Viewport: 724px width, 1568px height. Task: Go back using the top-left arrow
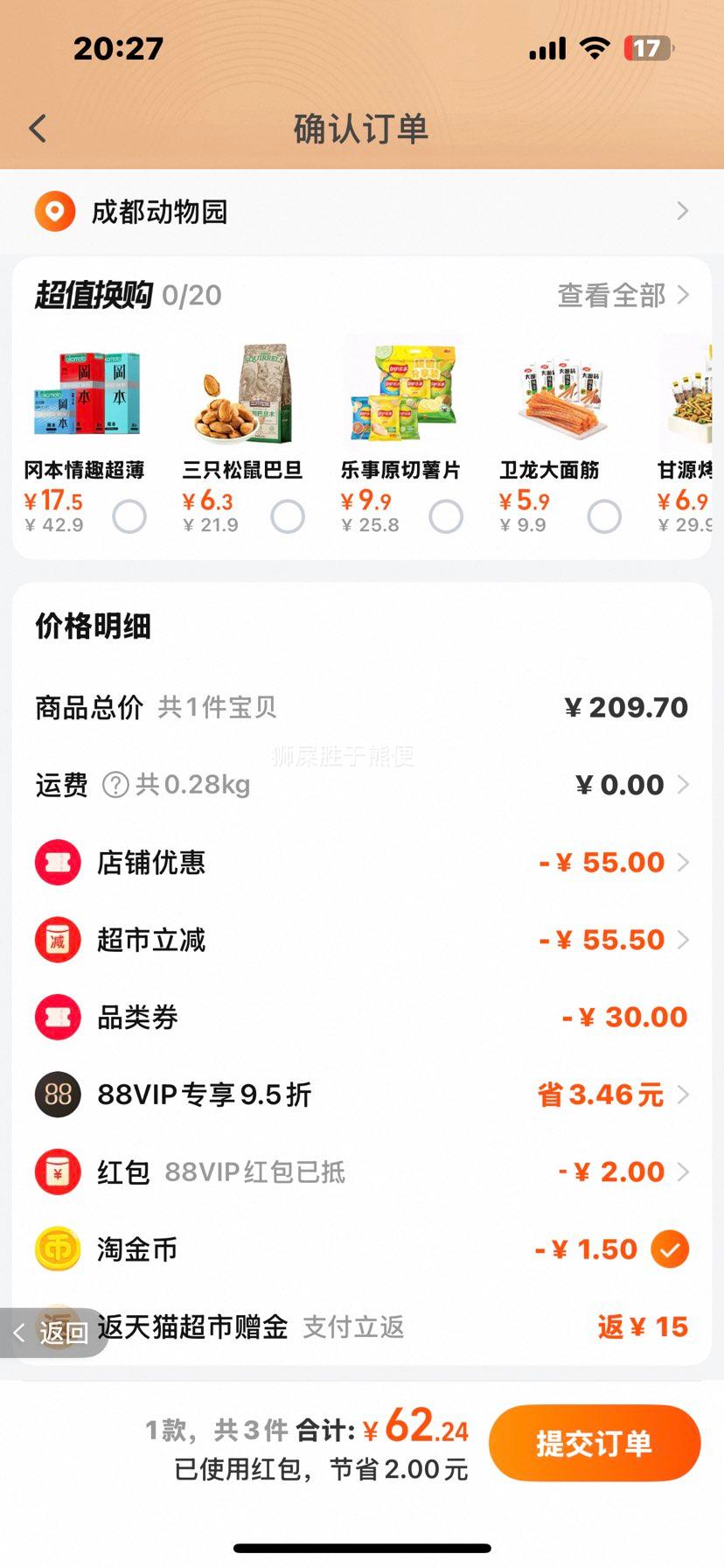(x=37, y=128)
